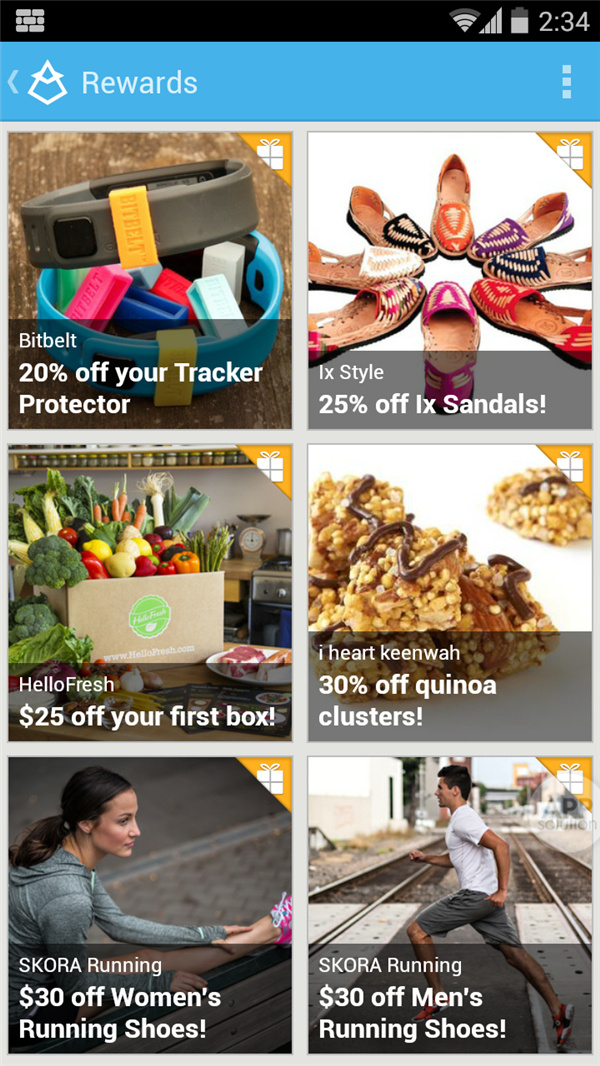Open the overflow menu
This screenshot has width=600, height=1066.
[566, 82]
